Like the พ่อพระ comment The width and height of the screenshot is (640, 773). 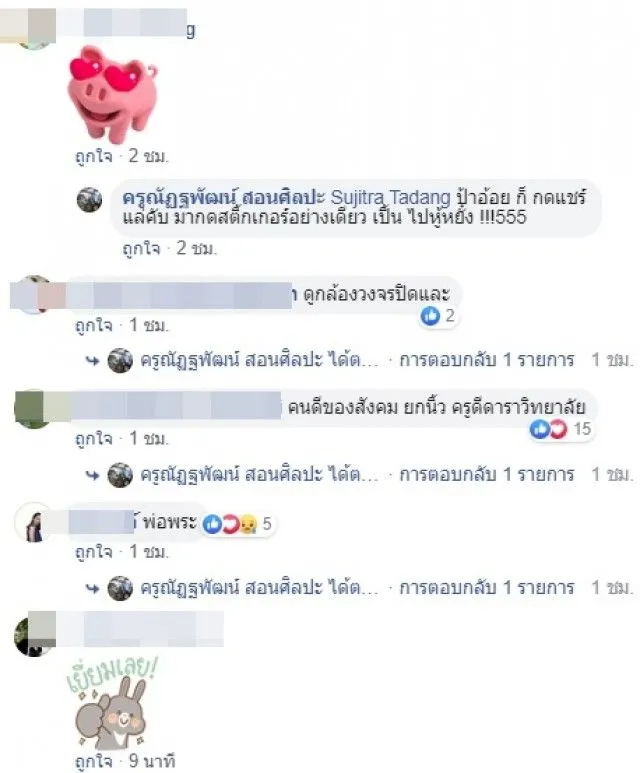[91, 552]
